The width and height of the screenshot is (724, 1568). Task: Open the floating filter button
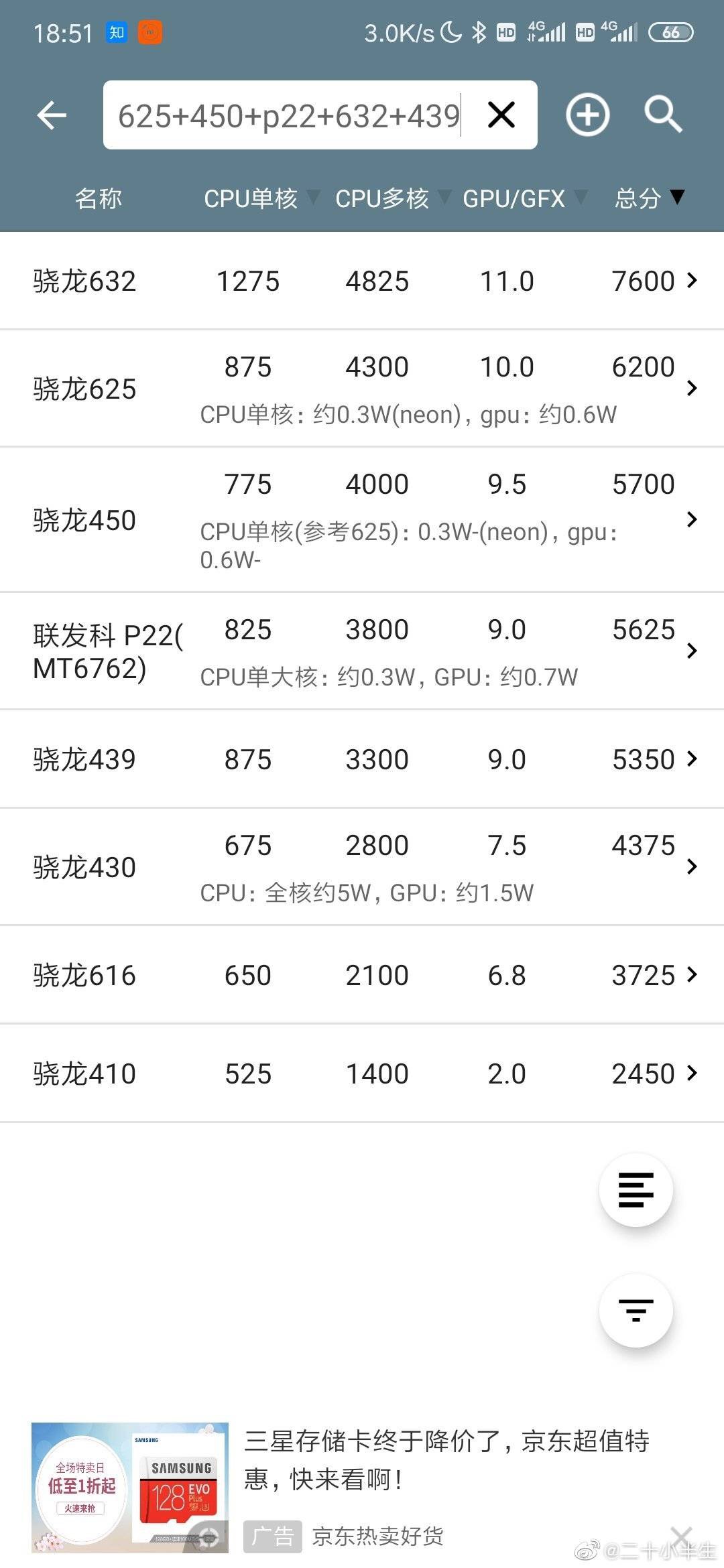click(x=636, y=1310)
